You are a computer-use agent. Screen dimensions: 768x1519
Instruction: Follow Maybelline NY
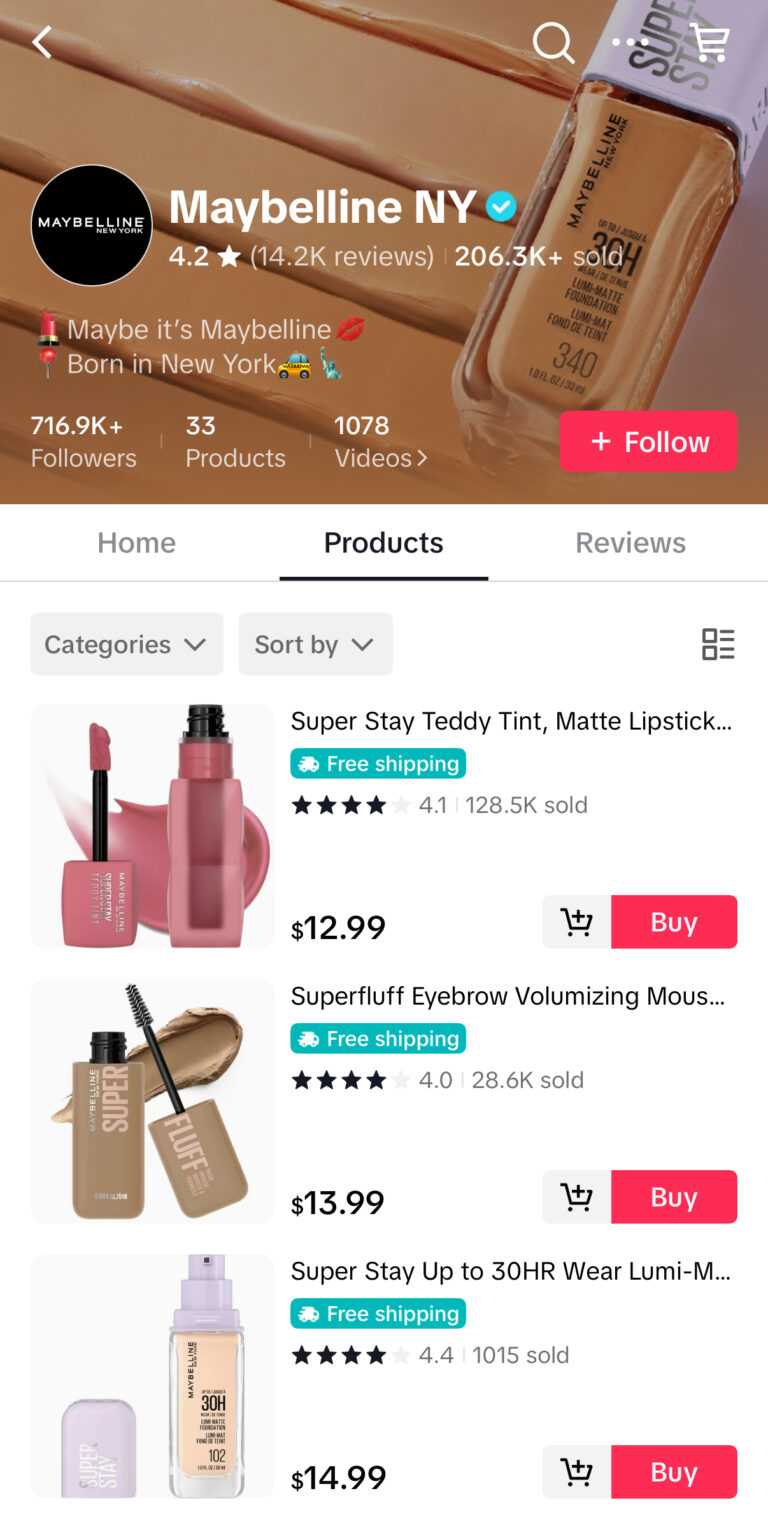click(648, 441)
